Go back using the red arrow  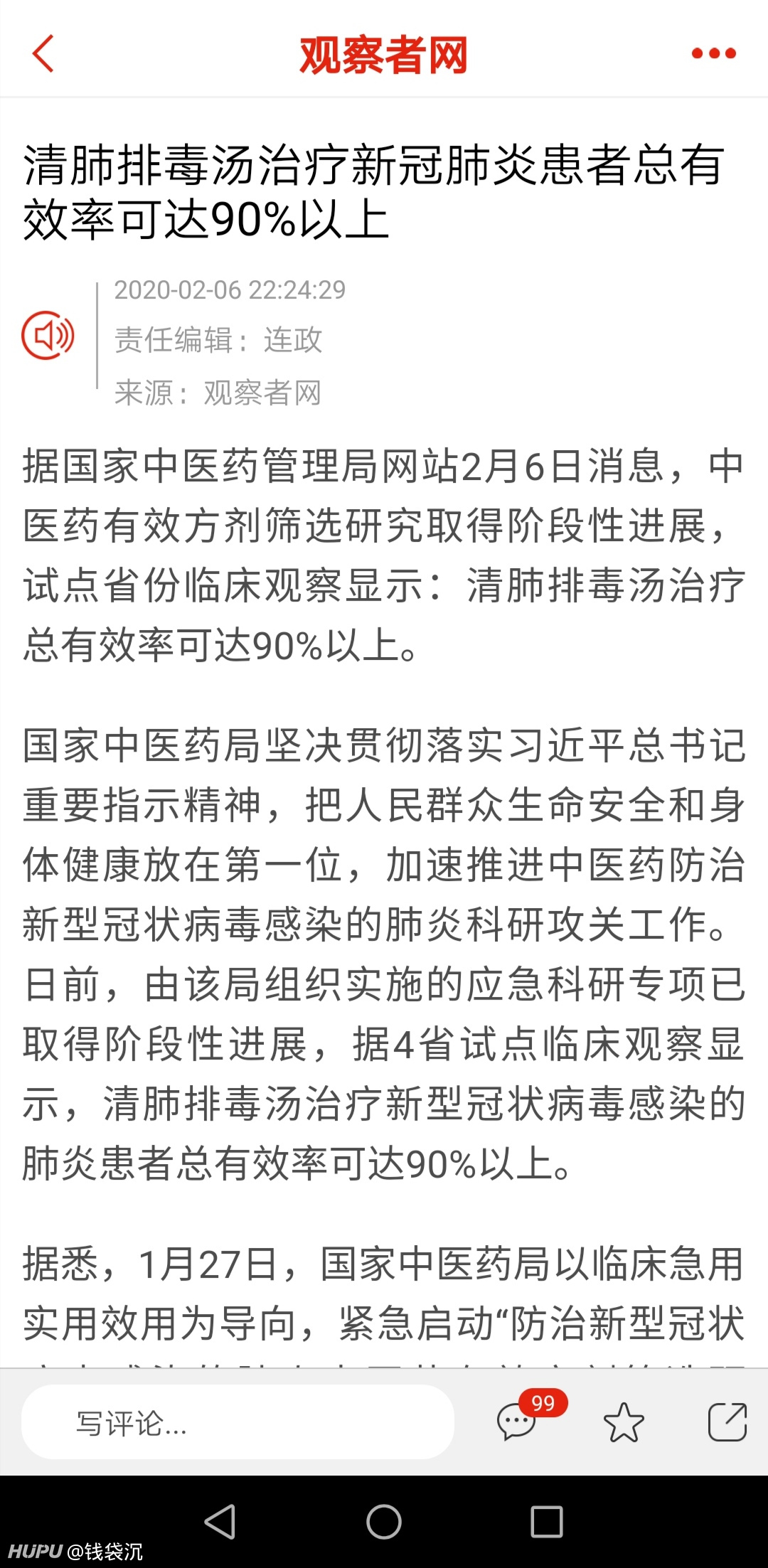click(43, 54)
